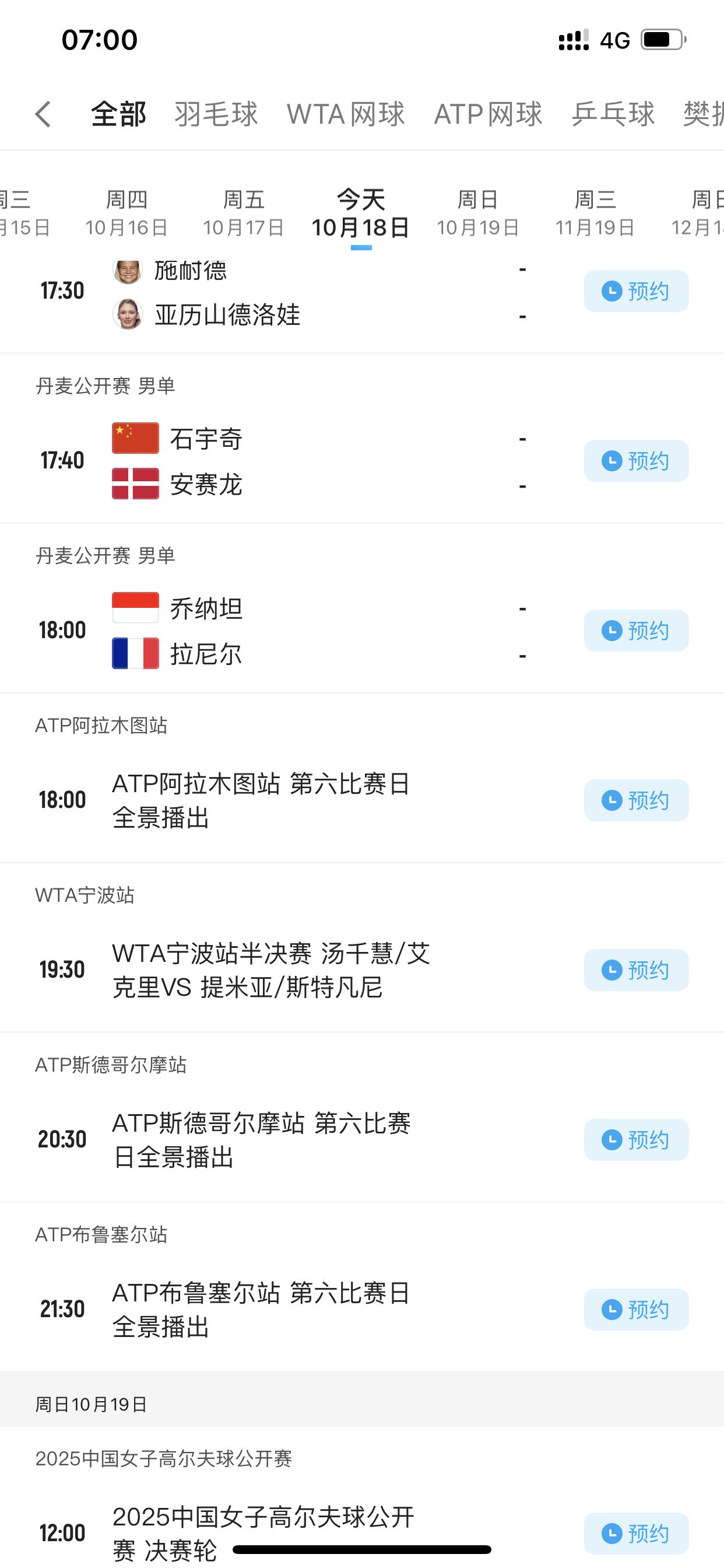This screenshot has width=724, height=1568.
Task: Reserve the 2025中国女子高尔夫球公开赛 决赛轮
Action: tap(636, 1534)
